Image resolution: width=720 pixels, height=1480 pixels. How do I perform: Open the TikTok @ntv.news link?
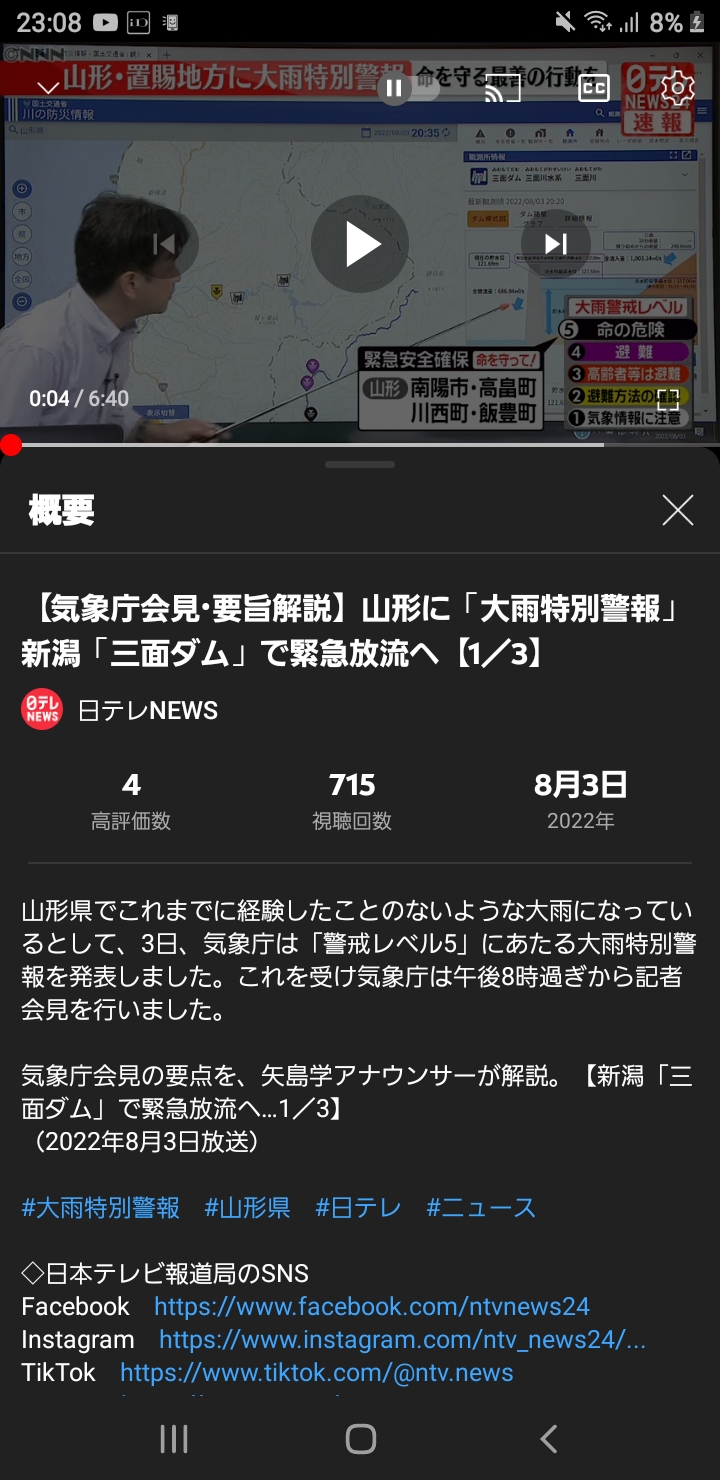pos(317,1372)
